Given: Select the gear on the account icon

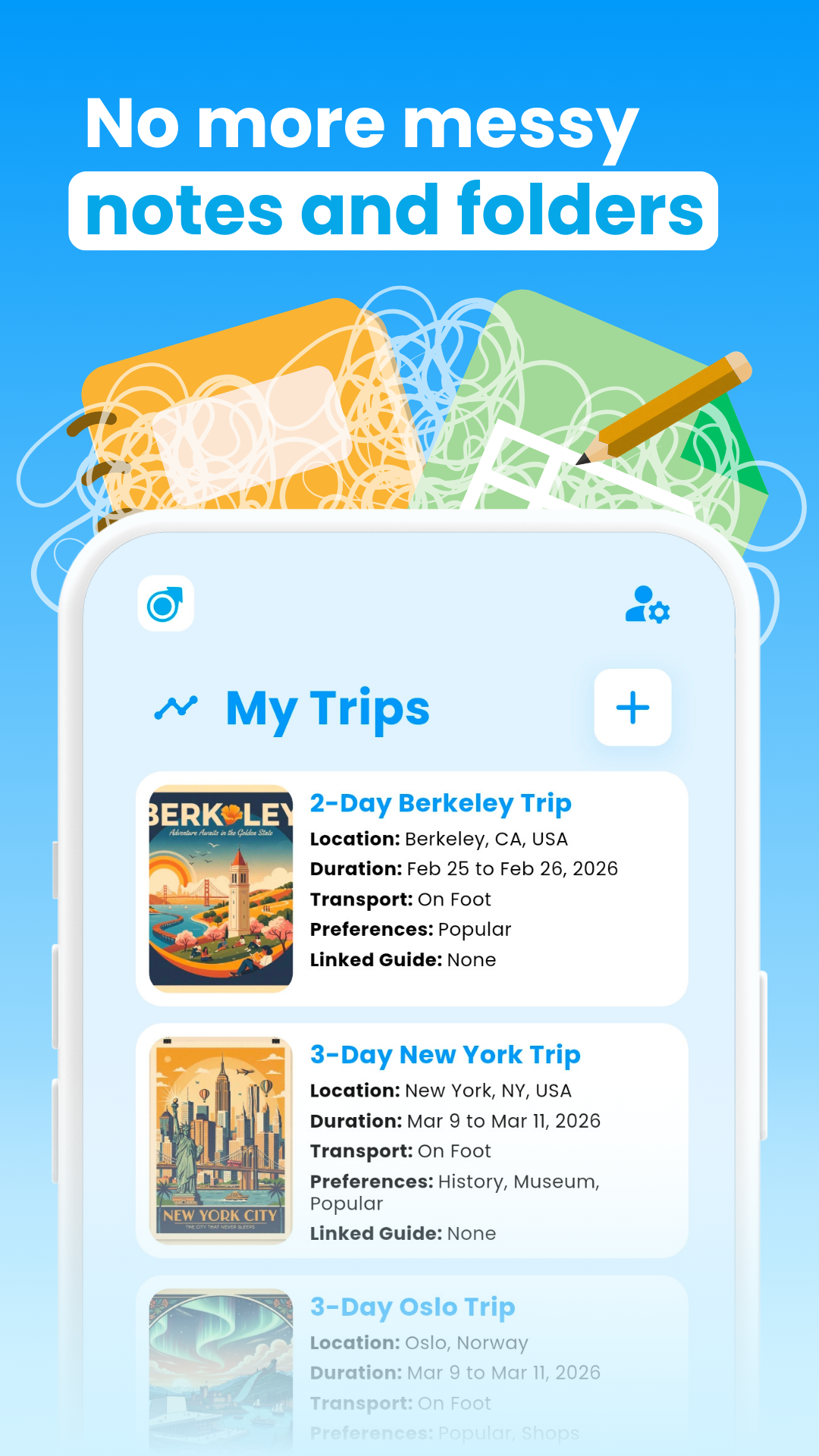Looking at the screenshot, I should (x=661, y=616).
